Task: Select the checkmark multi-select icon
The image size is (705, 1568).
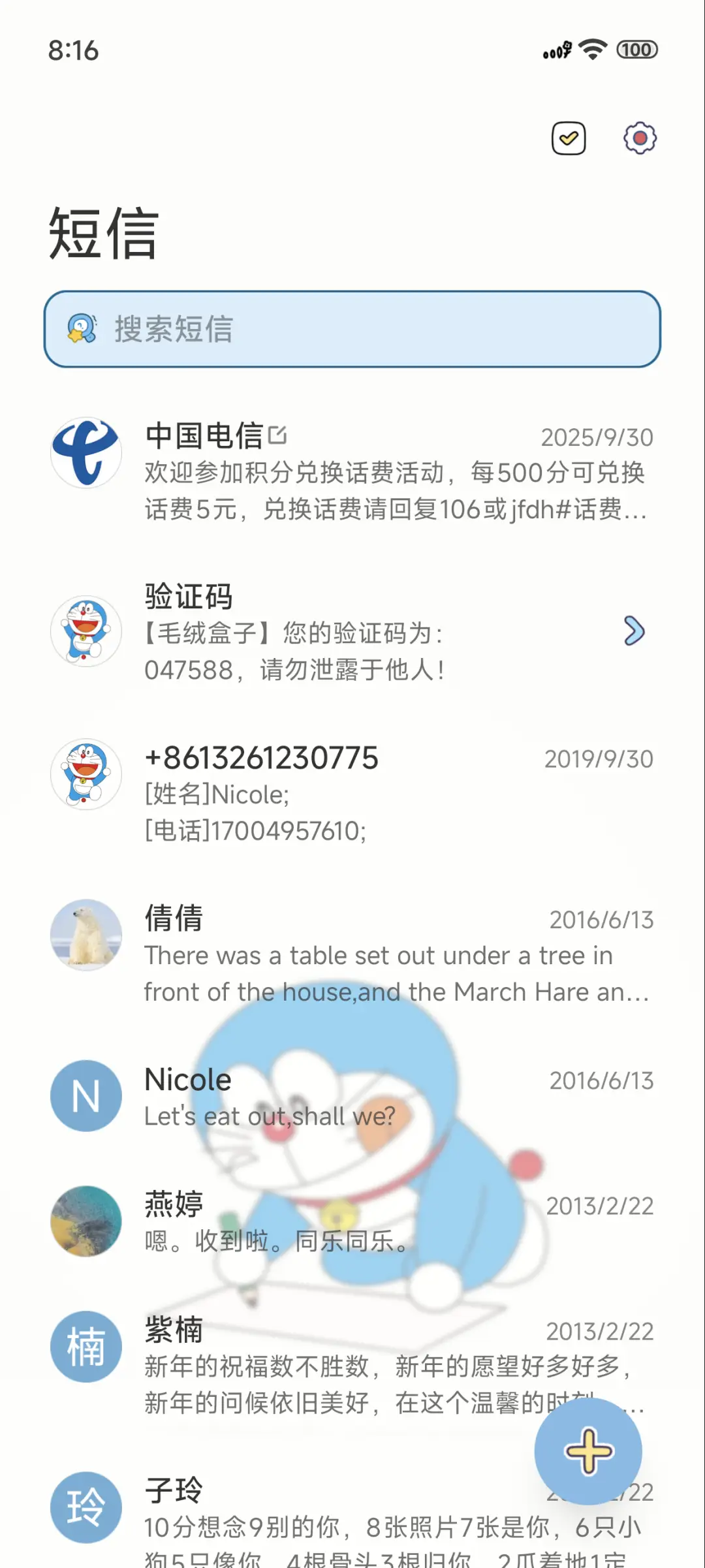Action: click(567, 138)
